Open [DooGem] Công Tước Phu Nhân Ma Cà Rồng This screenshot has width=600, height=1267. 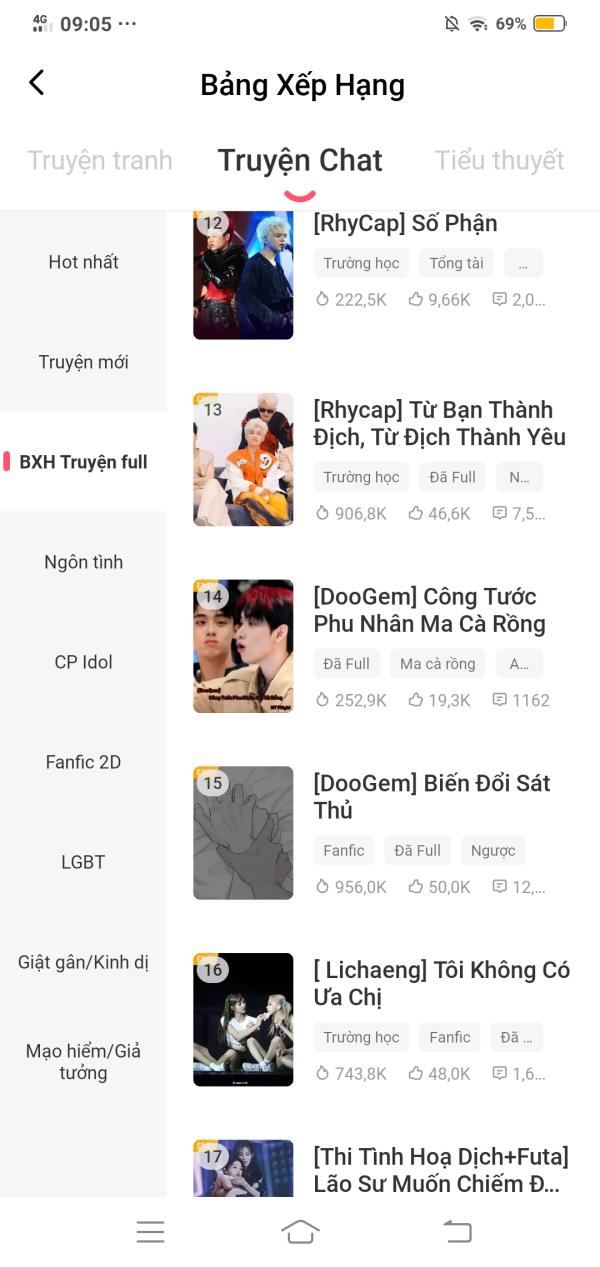429,610
